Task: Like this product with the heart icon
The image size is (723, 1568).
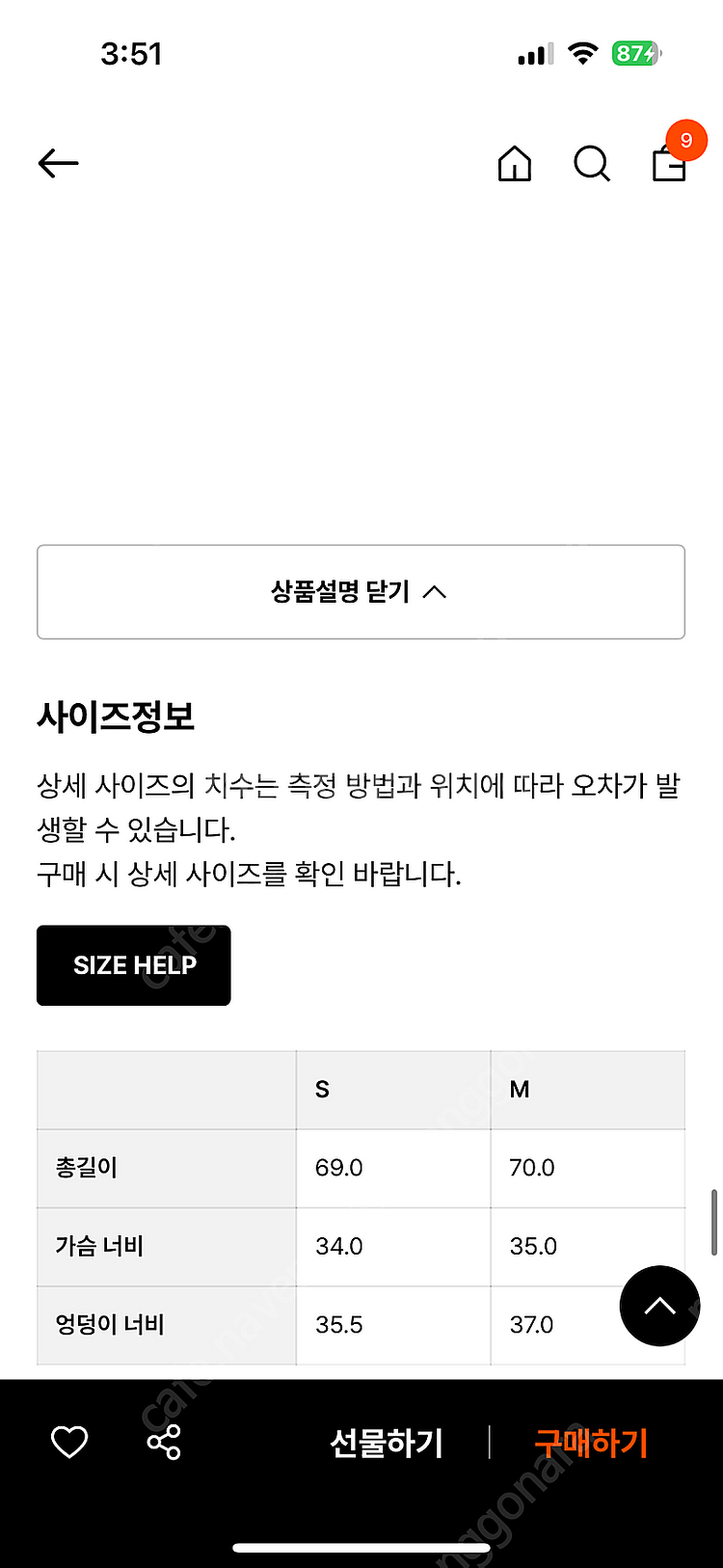Action: 69,1443
